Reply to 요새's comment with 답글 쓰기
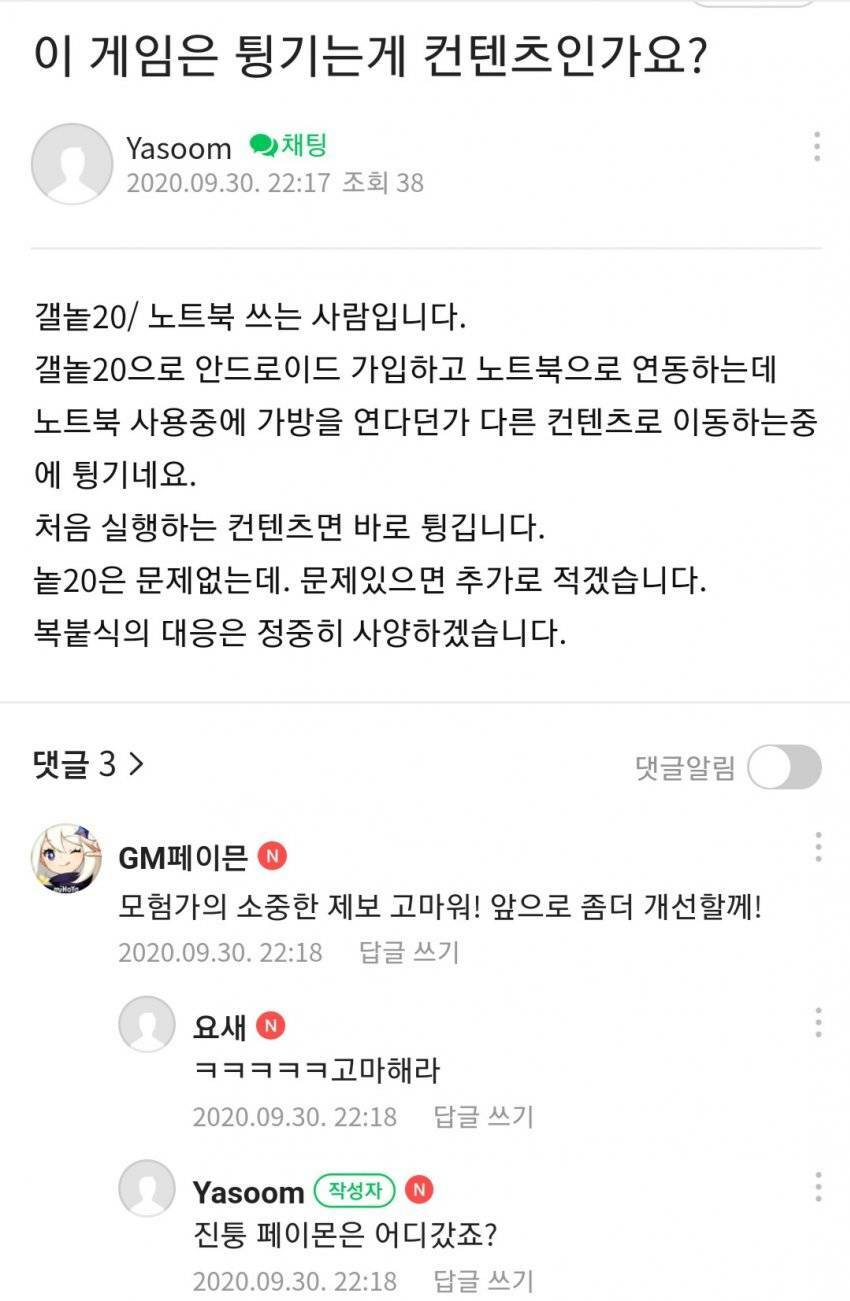850x1301 pixels. point(483,1116)
